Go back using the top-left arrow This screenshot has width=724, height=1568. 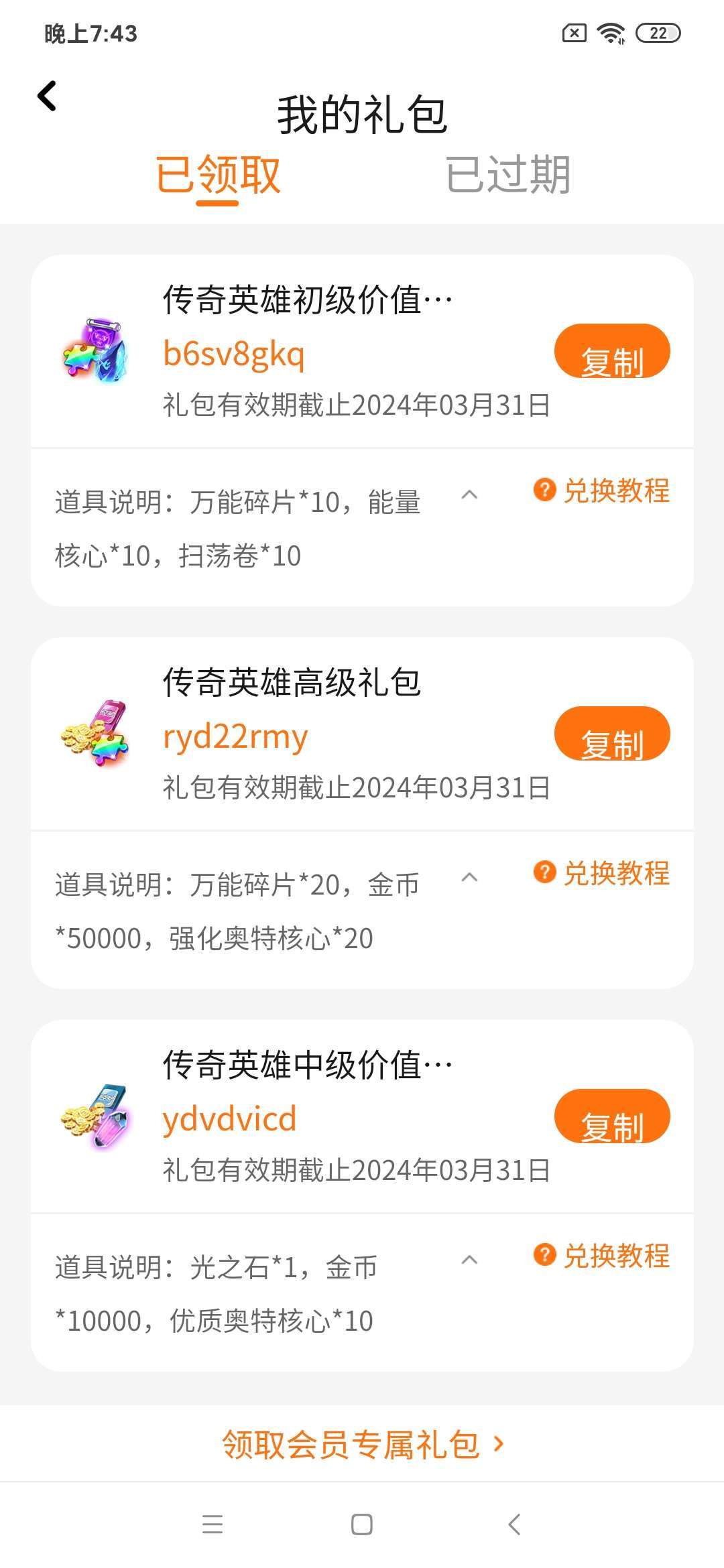pos(47,96)
